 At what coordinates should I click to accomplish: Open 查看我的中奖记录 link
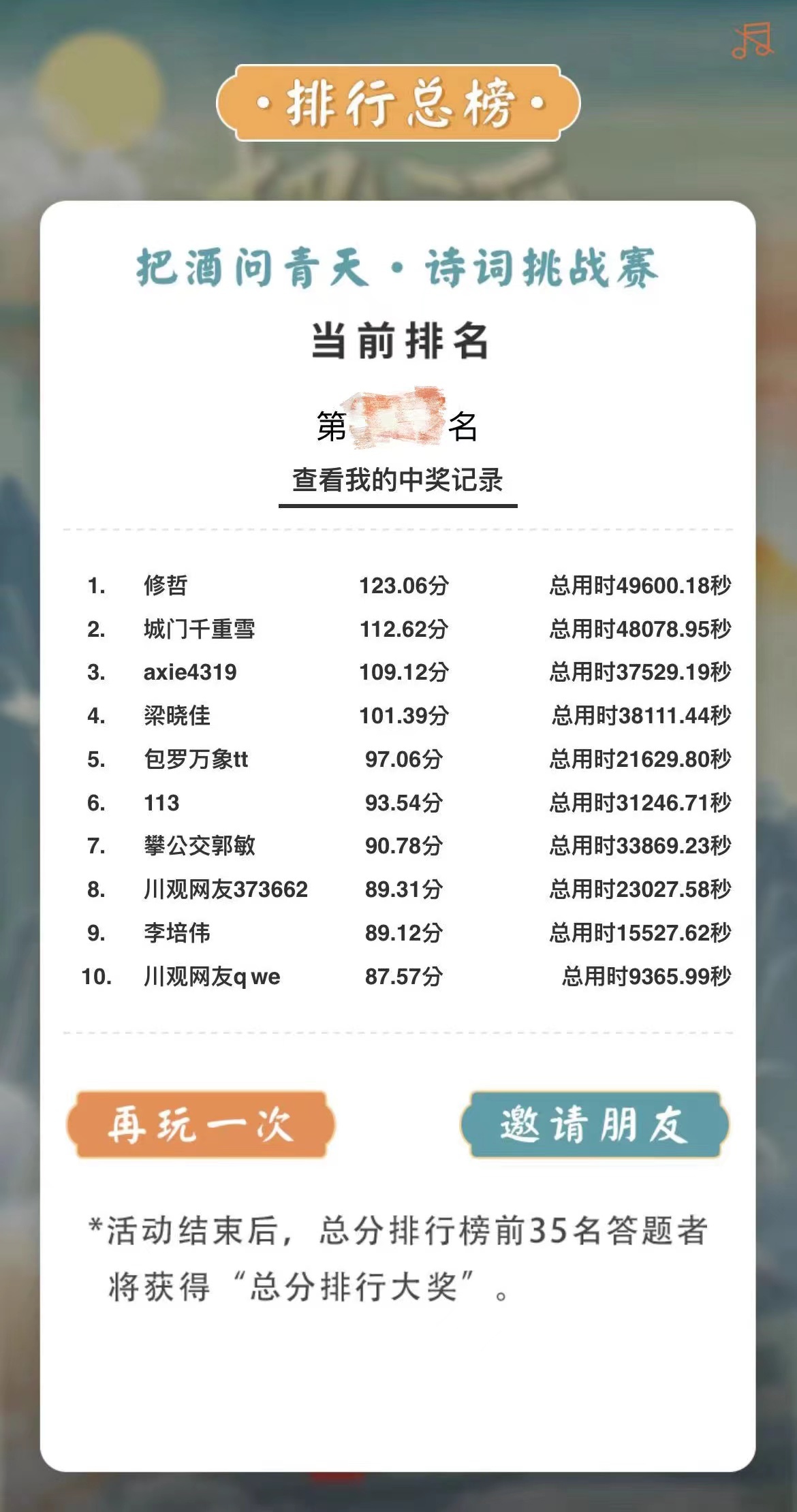pyautogui.click(x=398, y=480)
